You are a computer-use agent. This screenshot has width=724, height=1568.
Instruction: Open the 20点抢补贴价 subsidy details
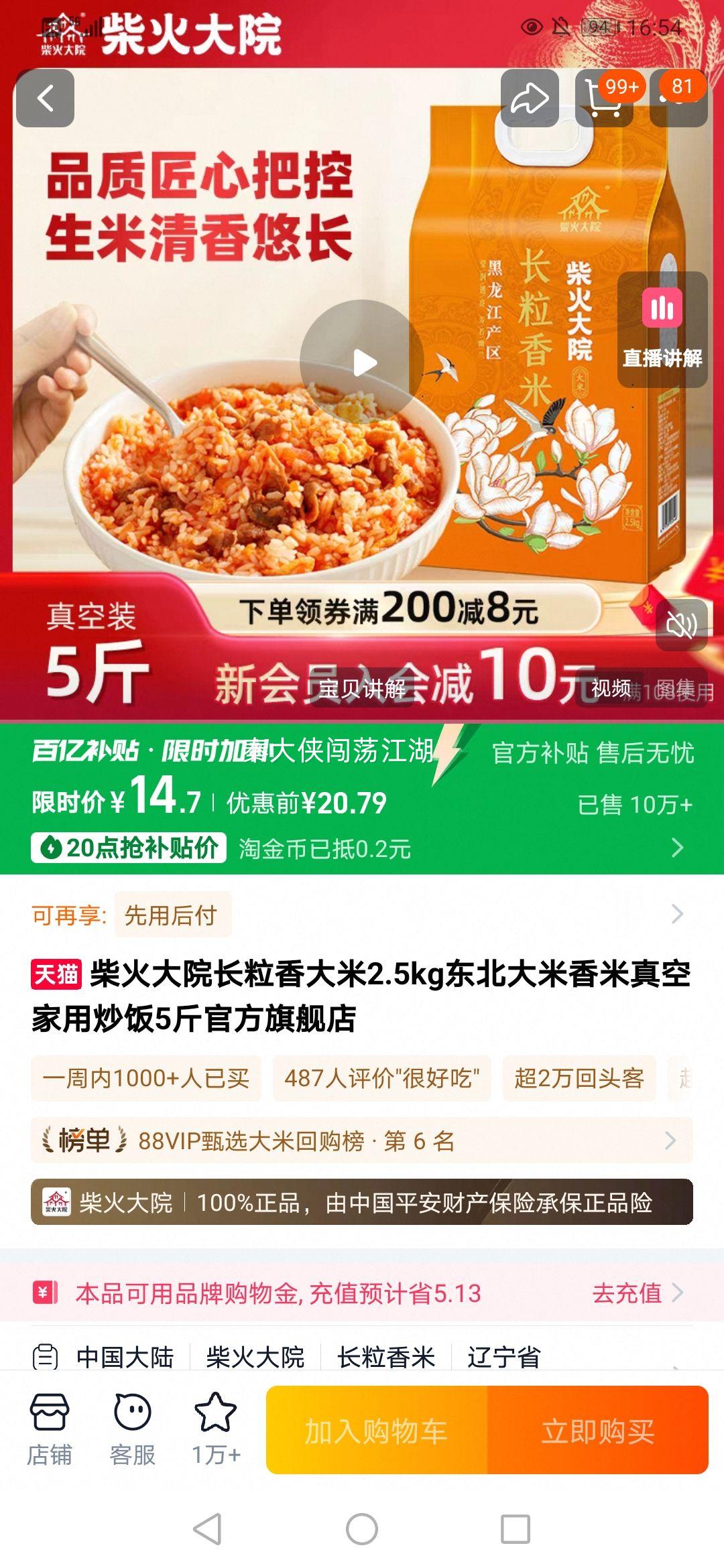click(129, 848)
